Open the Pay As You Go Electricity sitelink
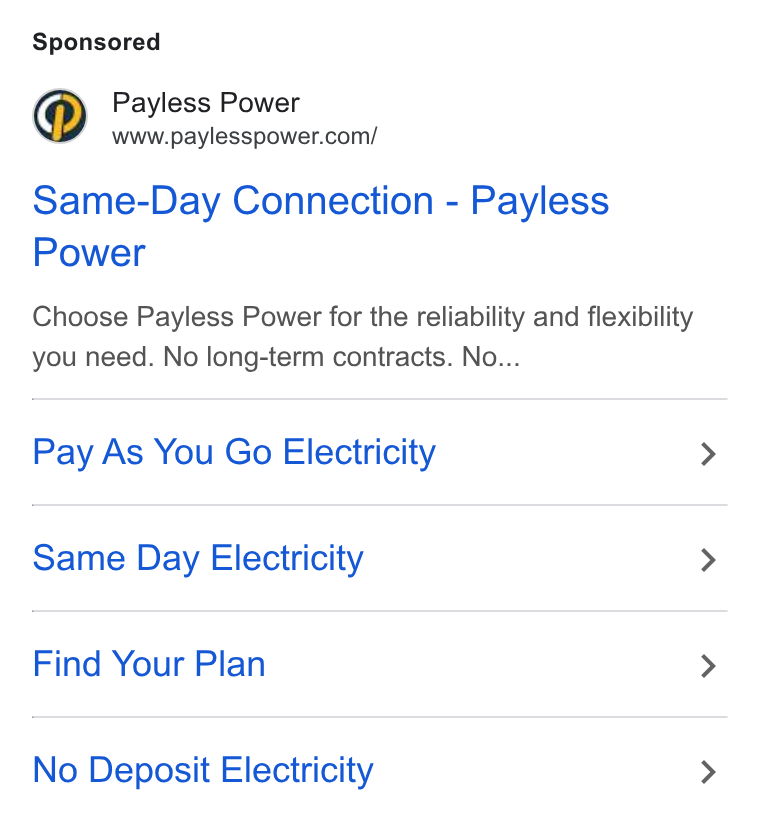Viewport: 760px width, 822px height. click(x=379, y=452)
